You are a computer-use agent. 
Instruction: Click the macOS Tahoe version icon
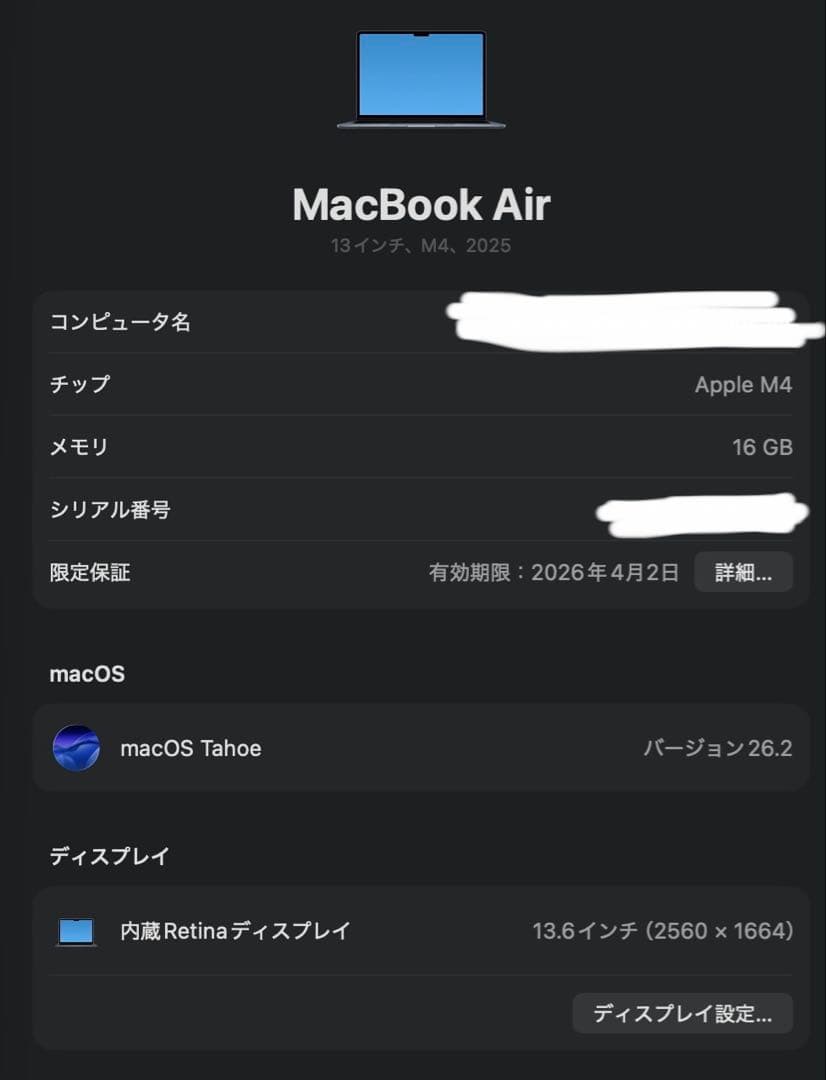[78, 746]
